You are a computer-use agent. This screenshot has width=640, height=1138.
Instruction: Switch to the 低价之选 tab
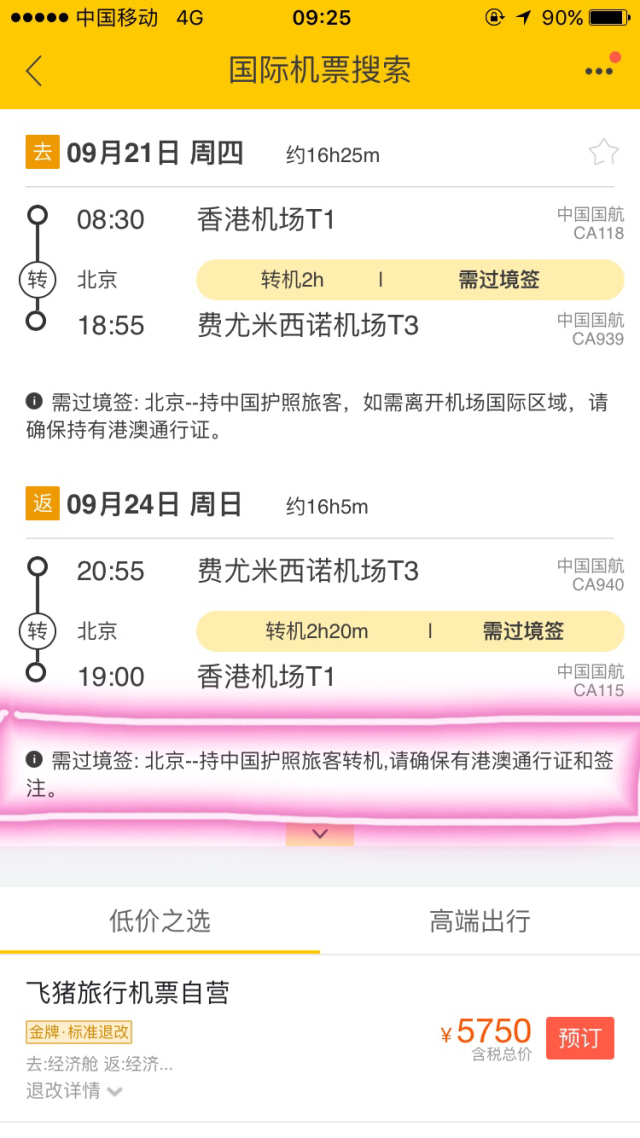click(x=160, y=921)
